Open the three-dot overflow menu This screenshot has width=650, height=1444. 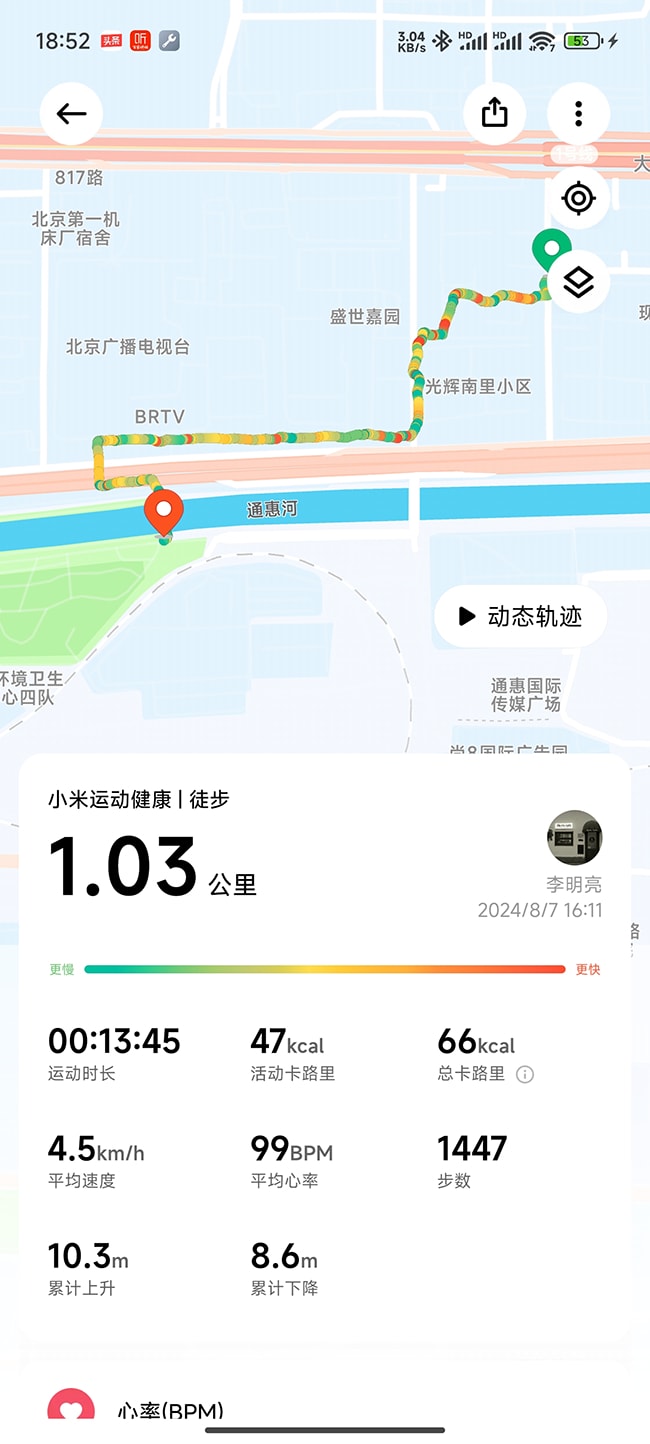pos(578,114)
